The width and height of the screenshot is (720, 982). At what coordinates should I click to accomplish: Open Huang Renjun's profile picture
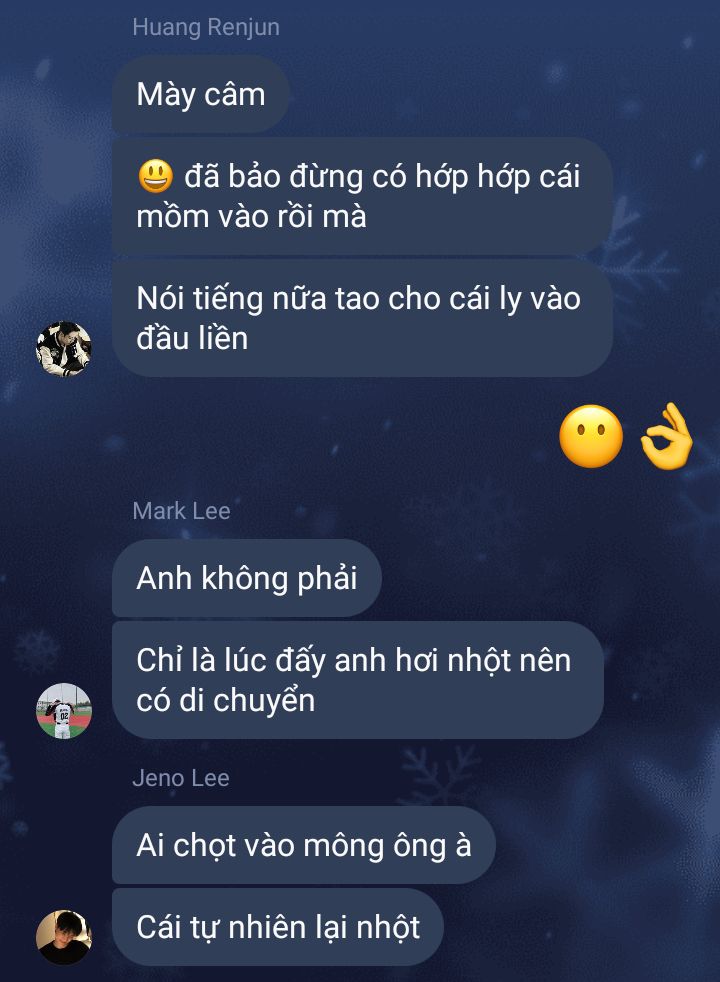(63, 348)
